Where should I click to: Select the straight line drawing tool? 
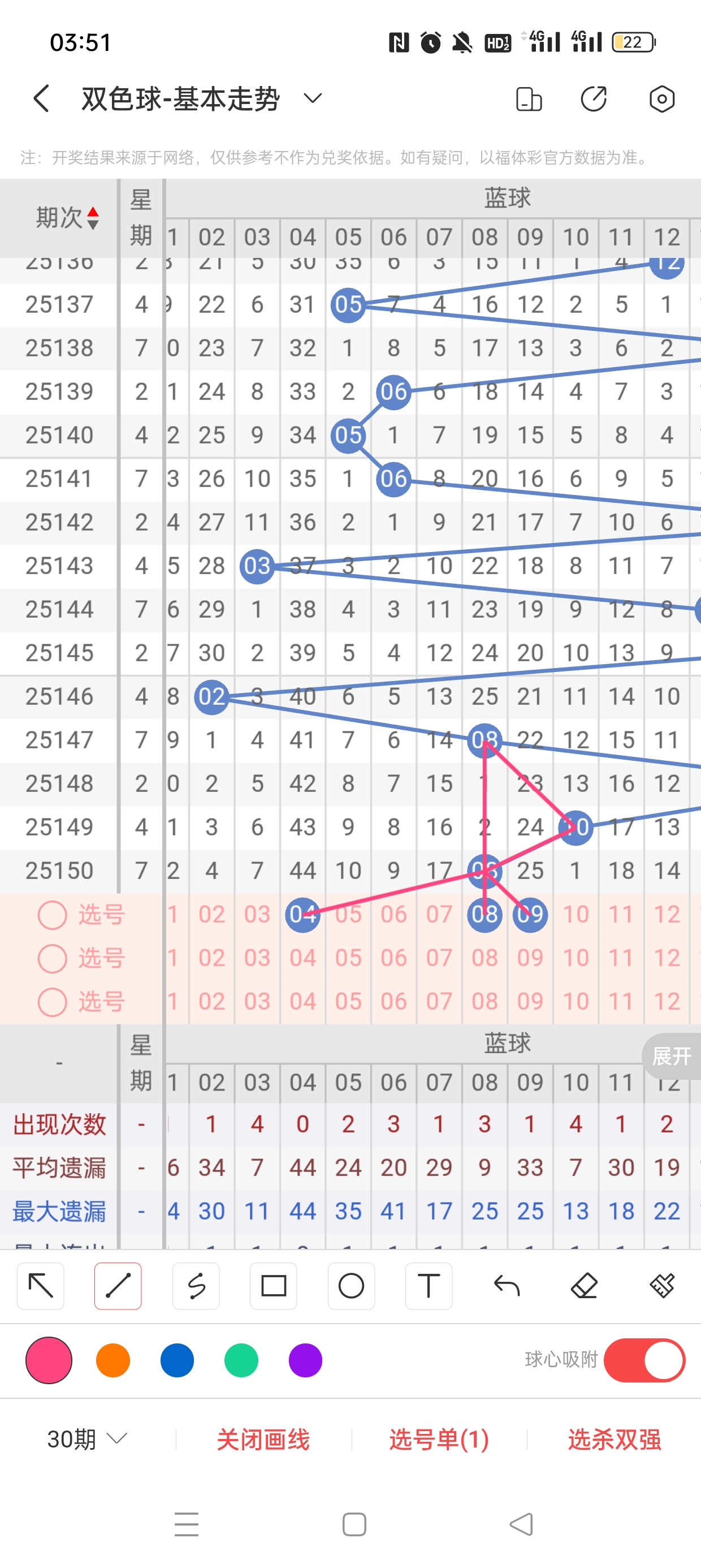[x=118, y=1286]
